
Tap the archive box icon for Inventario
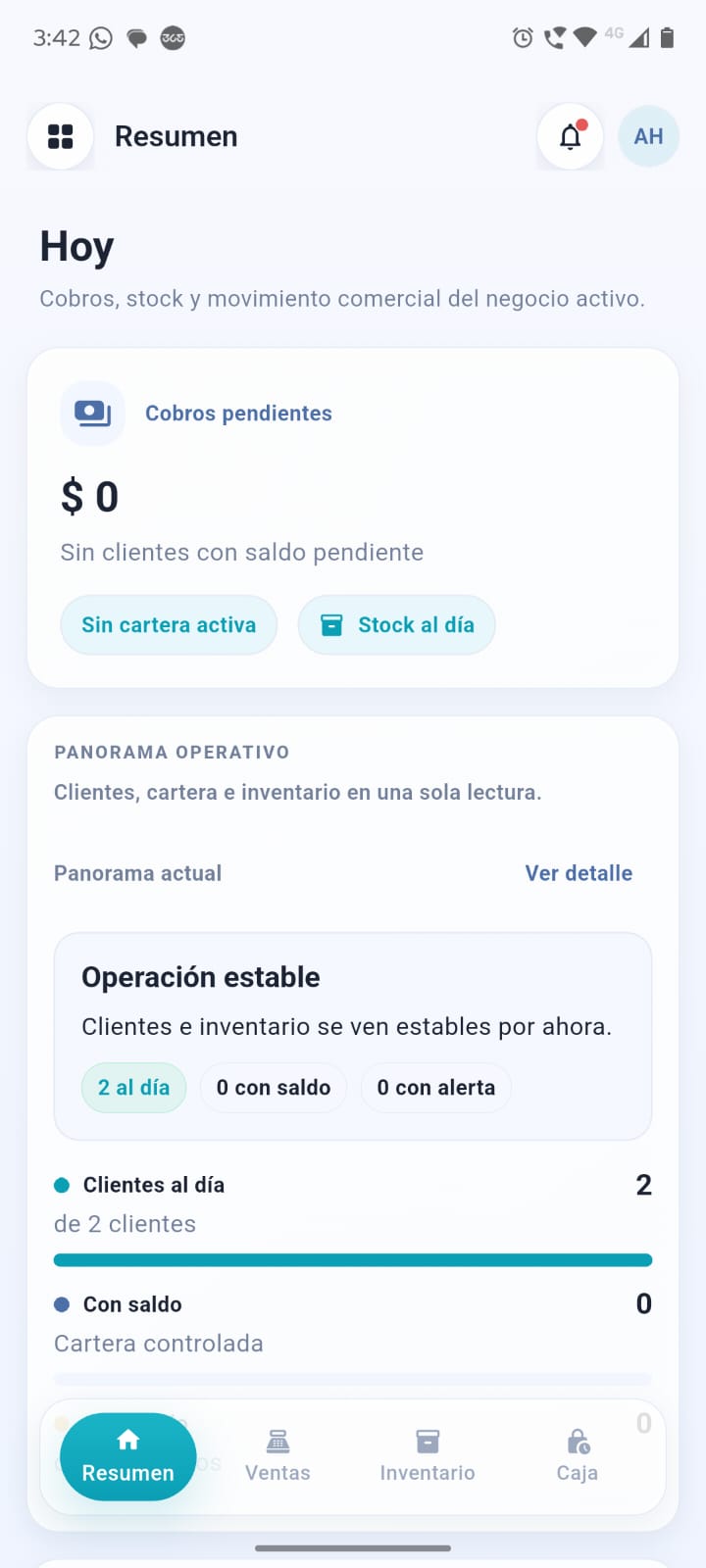click(428, 1440)
